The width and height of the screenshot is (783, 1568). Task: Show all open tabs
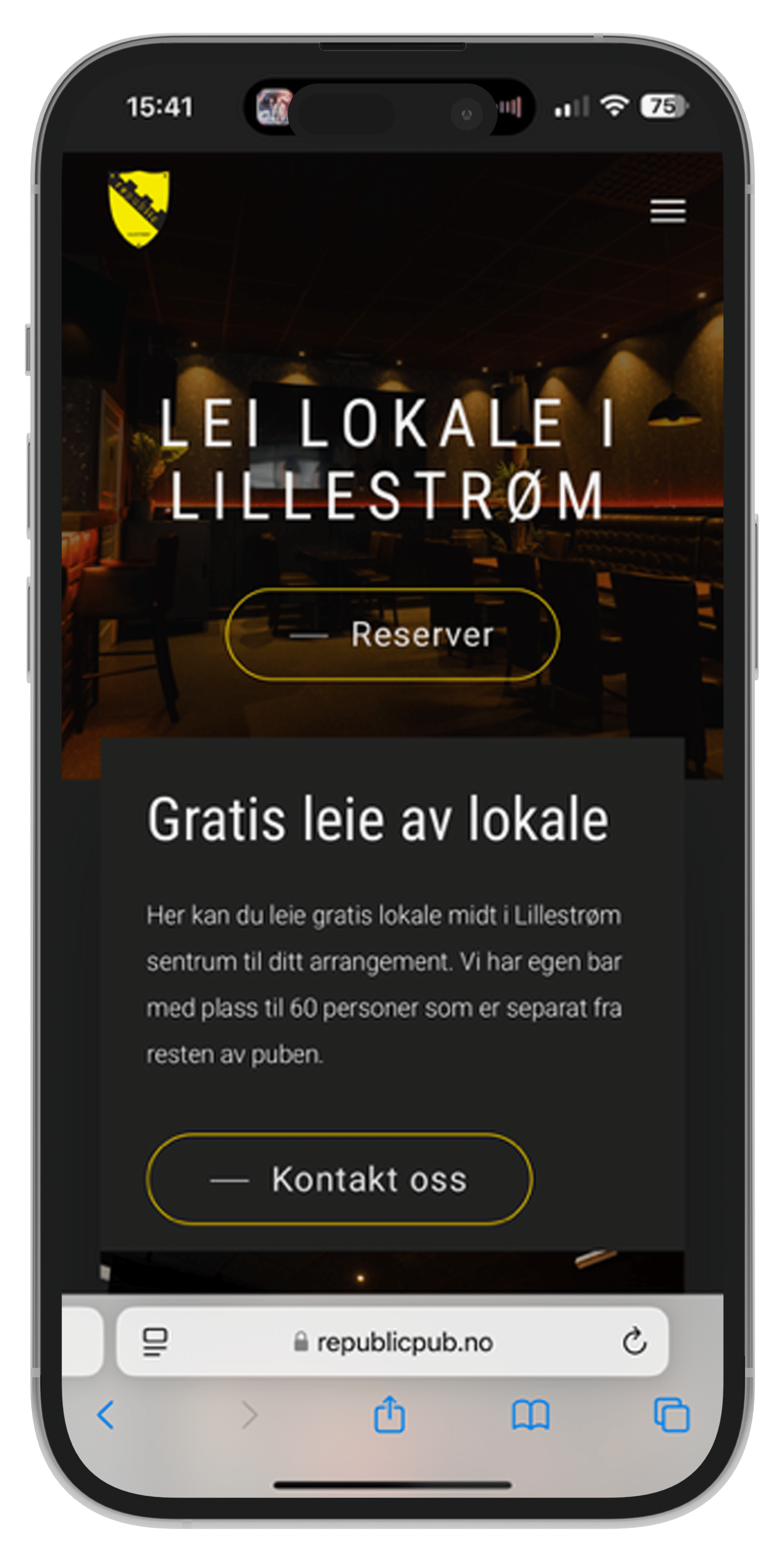pyautogui.click(x=671, y=1415)
